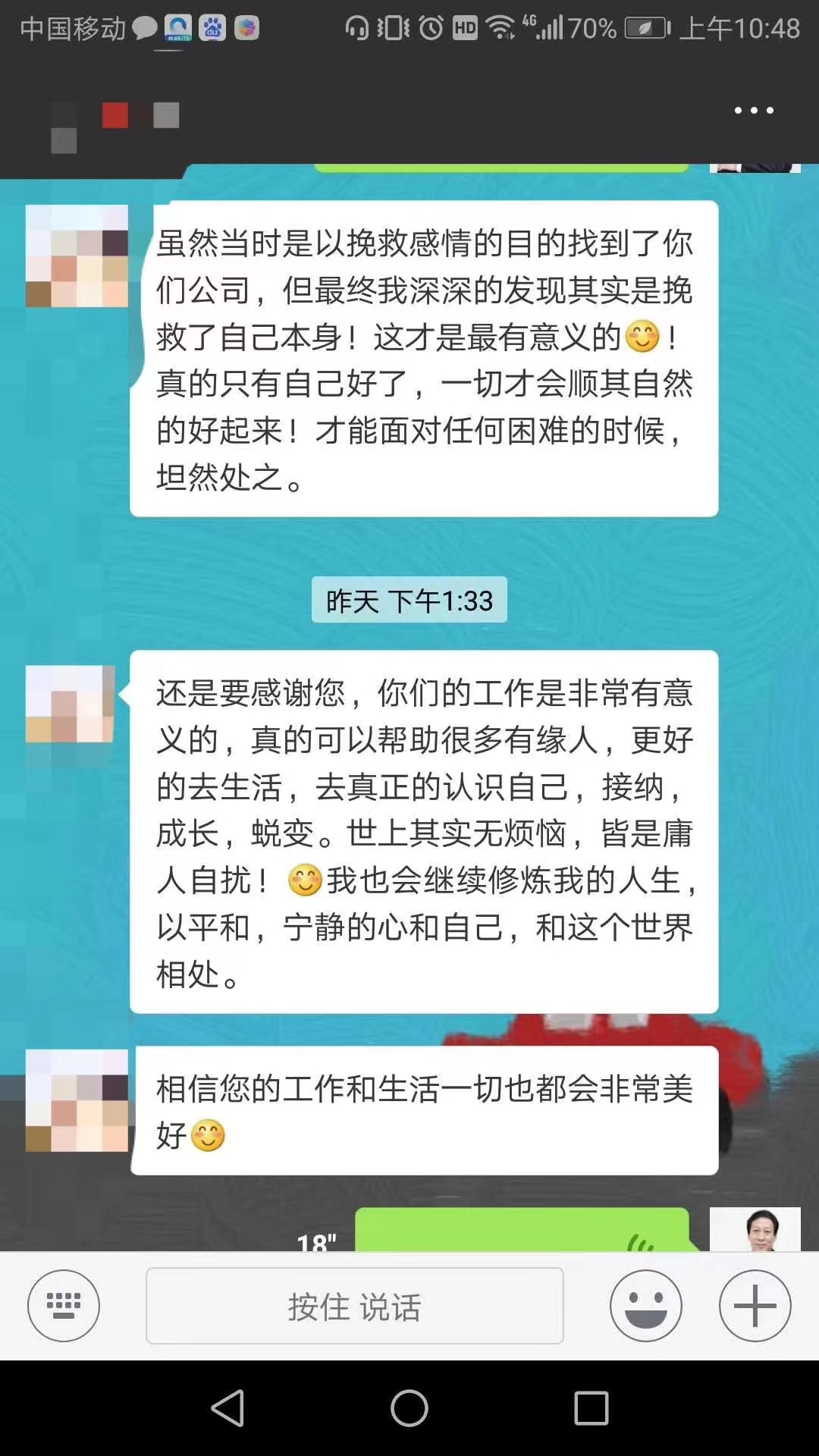
Task: Open the three-dot chat options menu
Action: pos(754,111)
